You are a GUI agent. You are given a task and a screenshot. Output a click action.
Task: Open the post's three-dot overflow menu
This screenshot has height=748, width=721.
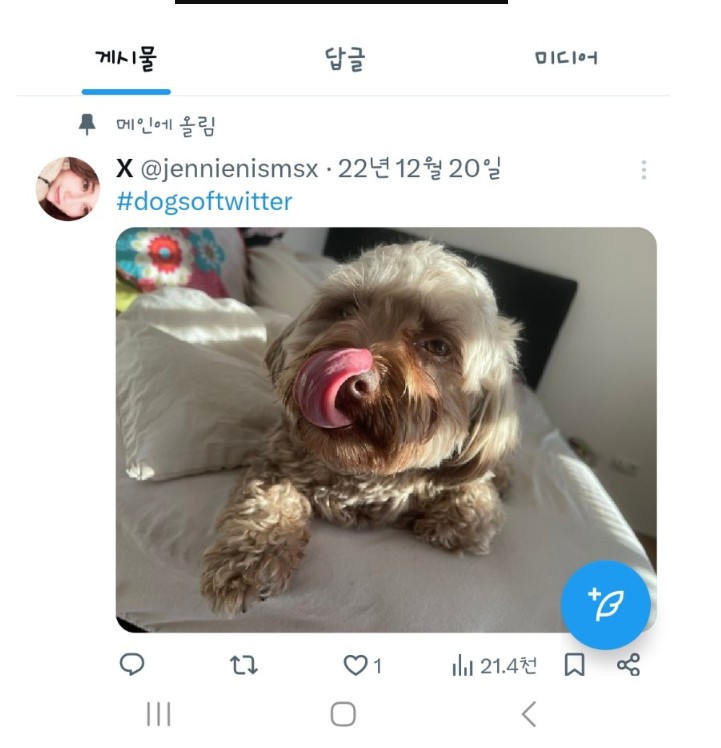pyautogui.click(x=644, y=170)
